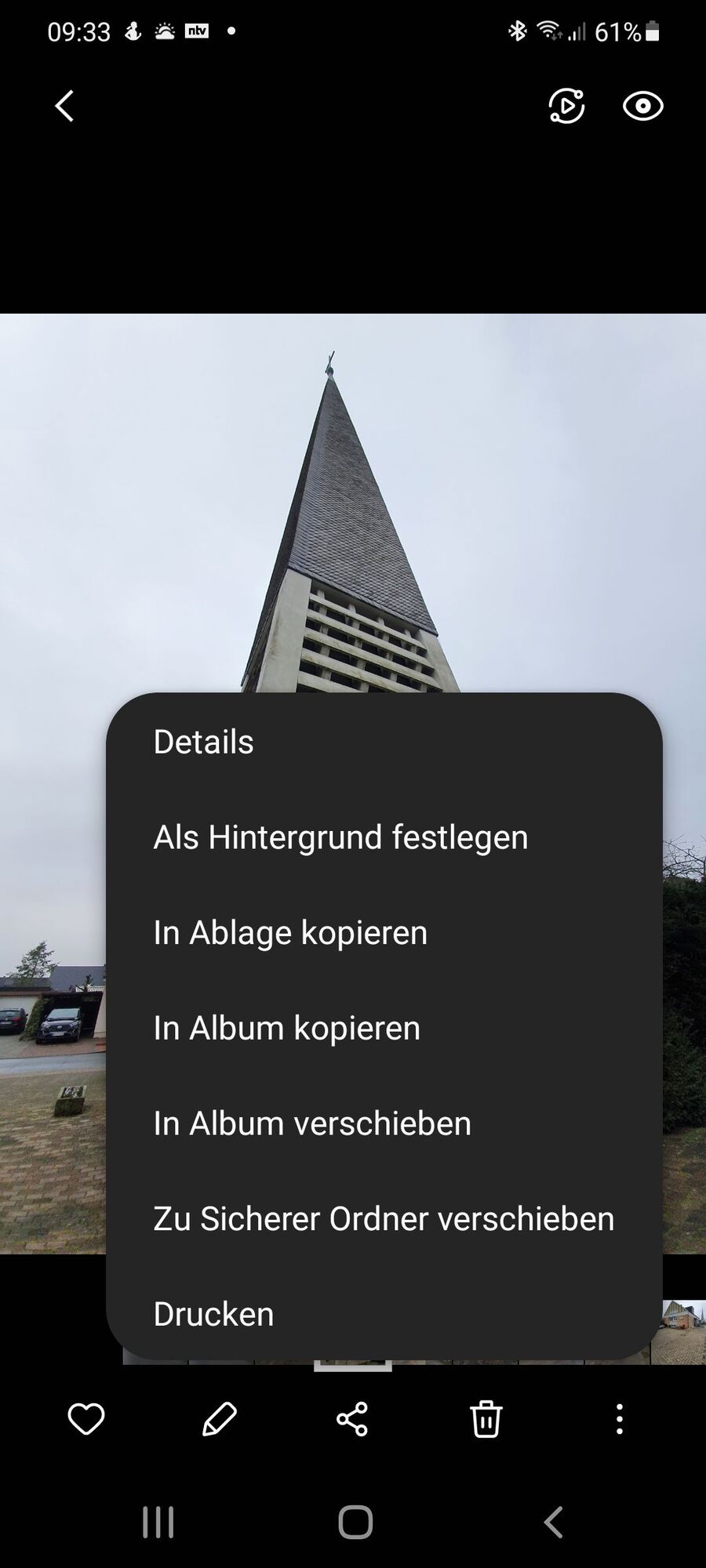The image size is (706, 1568).
Task: Open the Details menu entry
Action: (x=204, y=742)
